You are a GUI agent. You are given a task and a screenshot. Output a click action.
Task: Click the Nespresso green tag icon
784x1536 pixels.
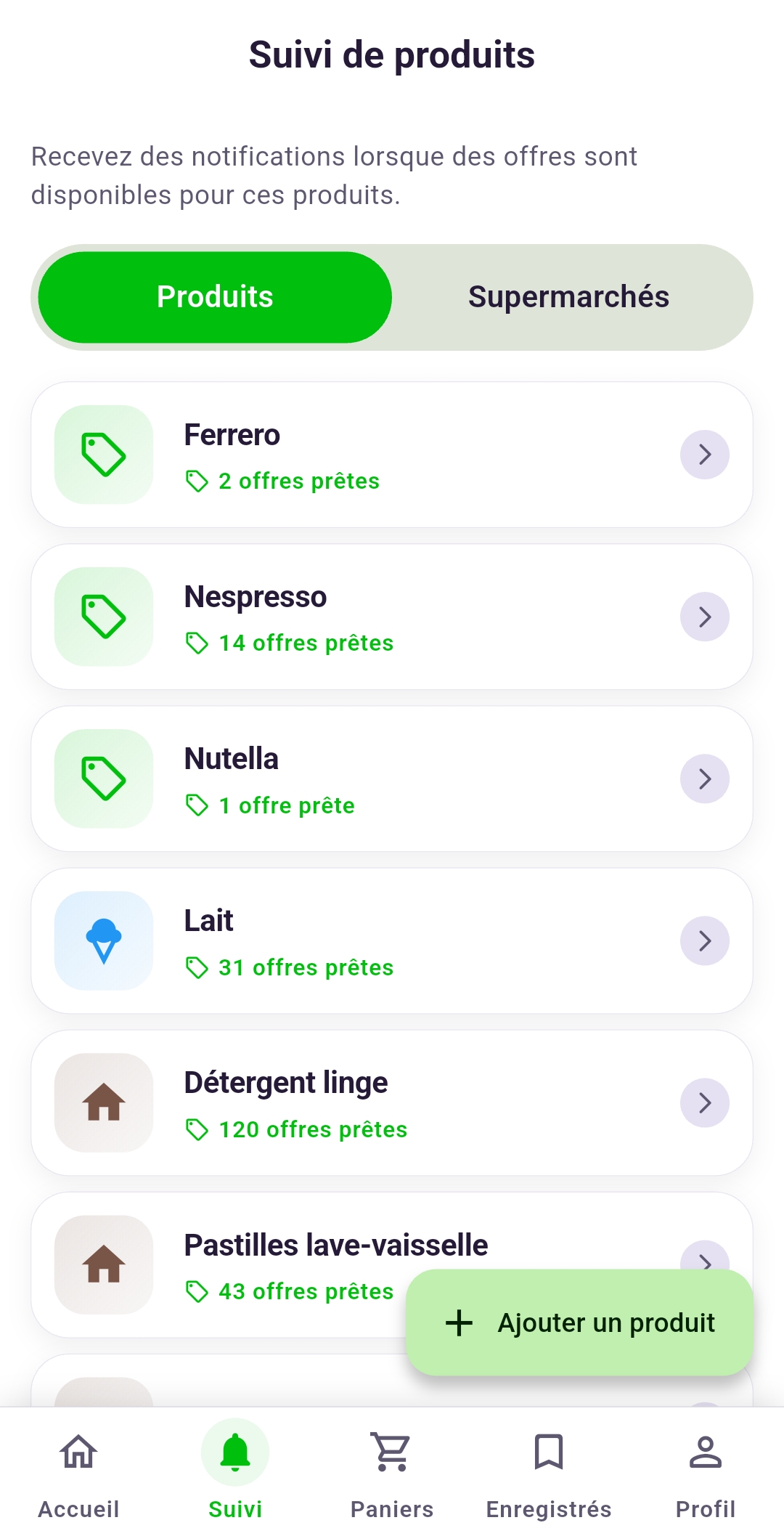102,615
